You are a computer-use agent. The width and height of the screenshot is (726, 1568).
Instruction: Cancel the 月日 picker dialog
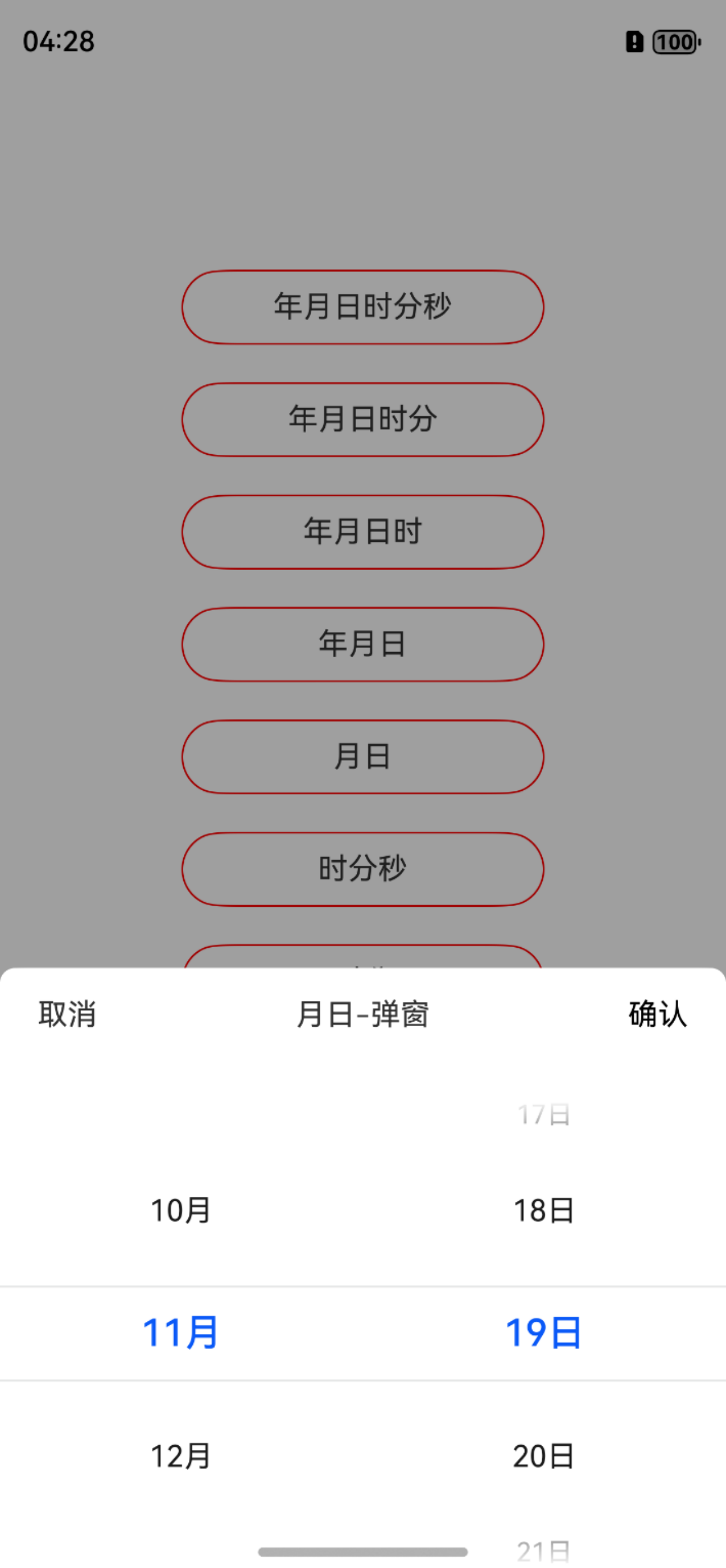[67, 1014]
